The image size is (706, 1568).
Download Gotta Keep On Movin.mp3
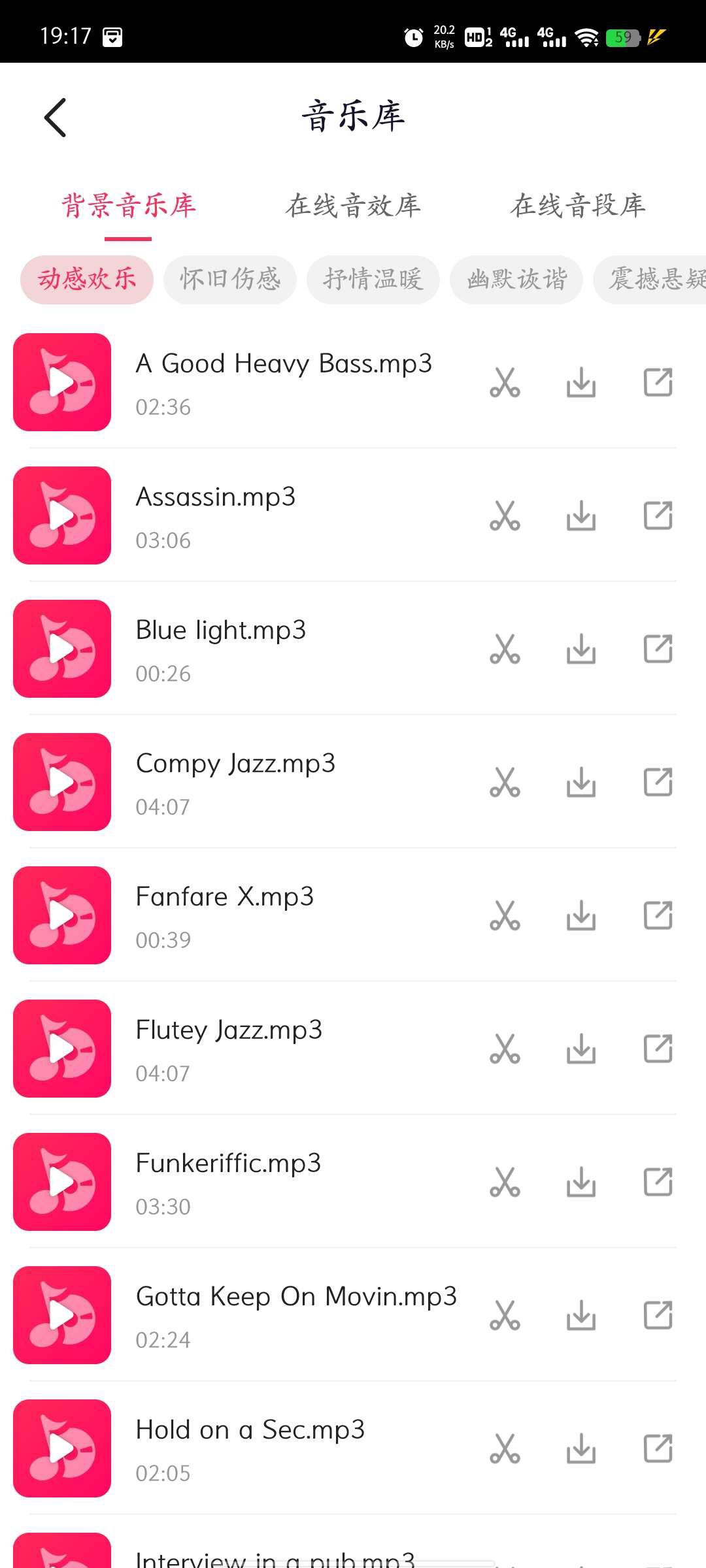(x=580, y=1315)
